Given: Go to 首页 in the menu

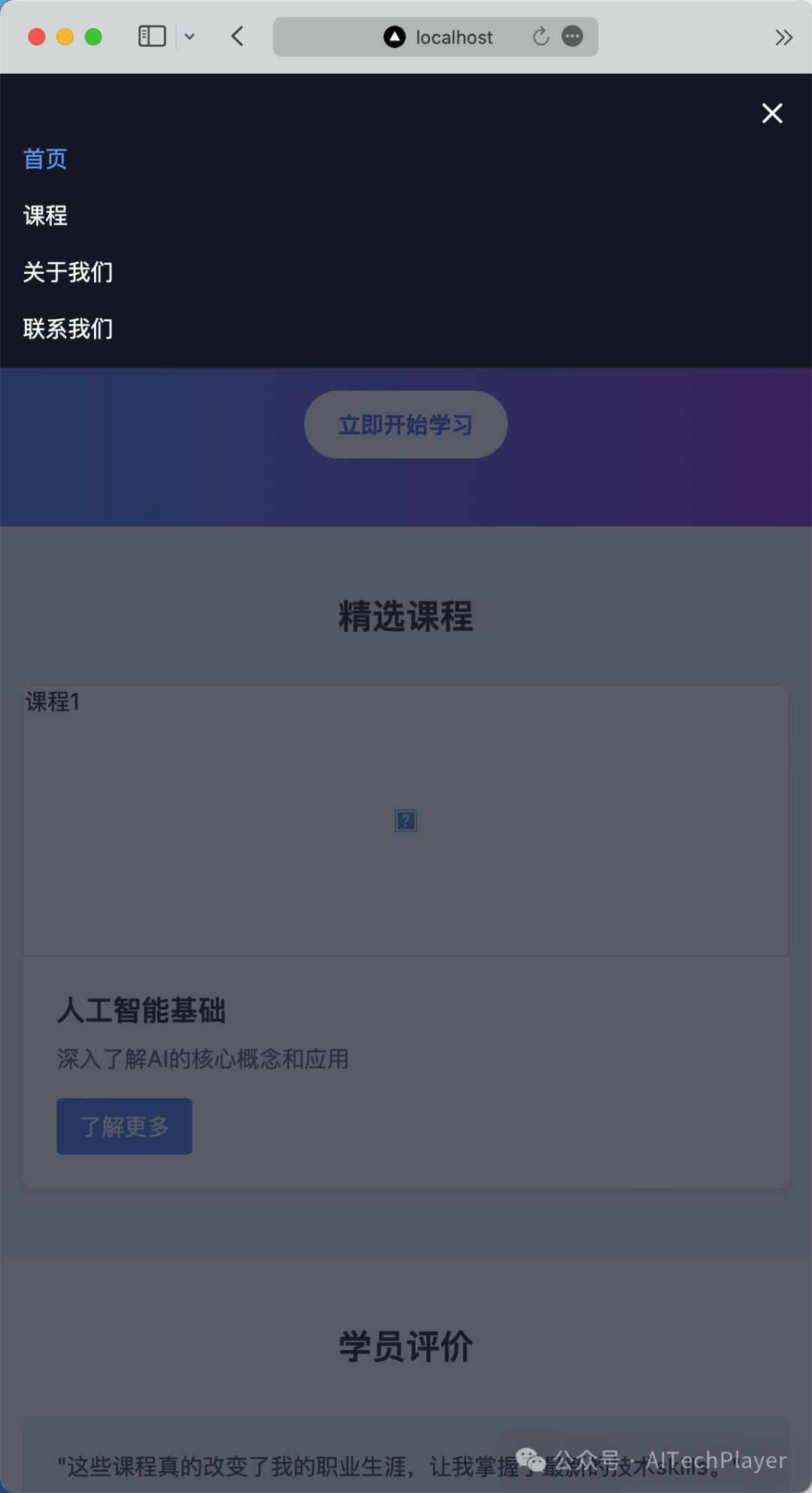Looking at the screenshot, I should [x=45, y=159].
